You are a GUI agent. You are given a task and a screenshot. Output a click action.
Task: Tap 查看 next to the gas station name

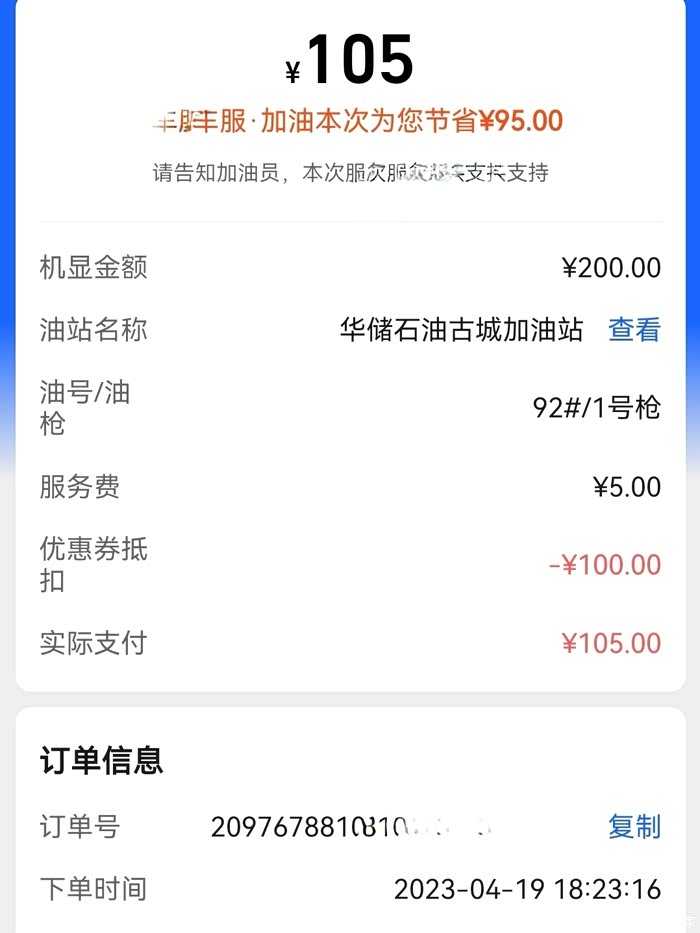pos(634,329)
